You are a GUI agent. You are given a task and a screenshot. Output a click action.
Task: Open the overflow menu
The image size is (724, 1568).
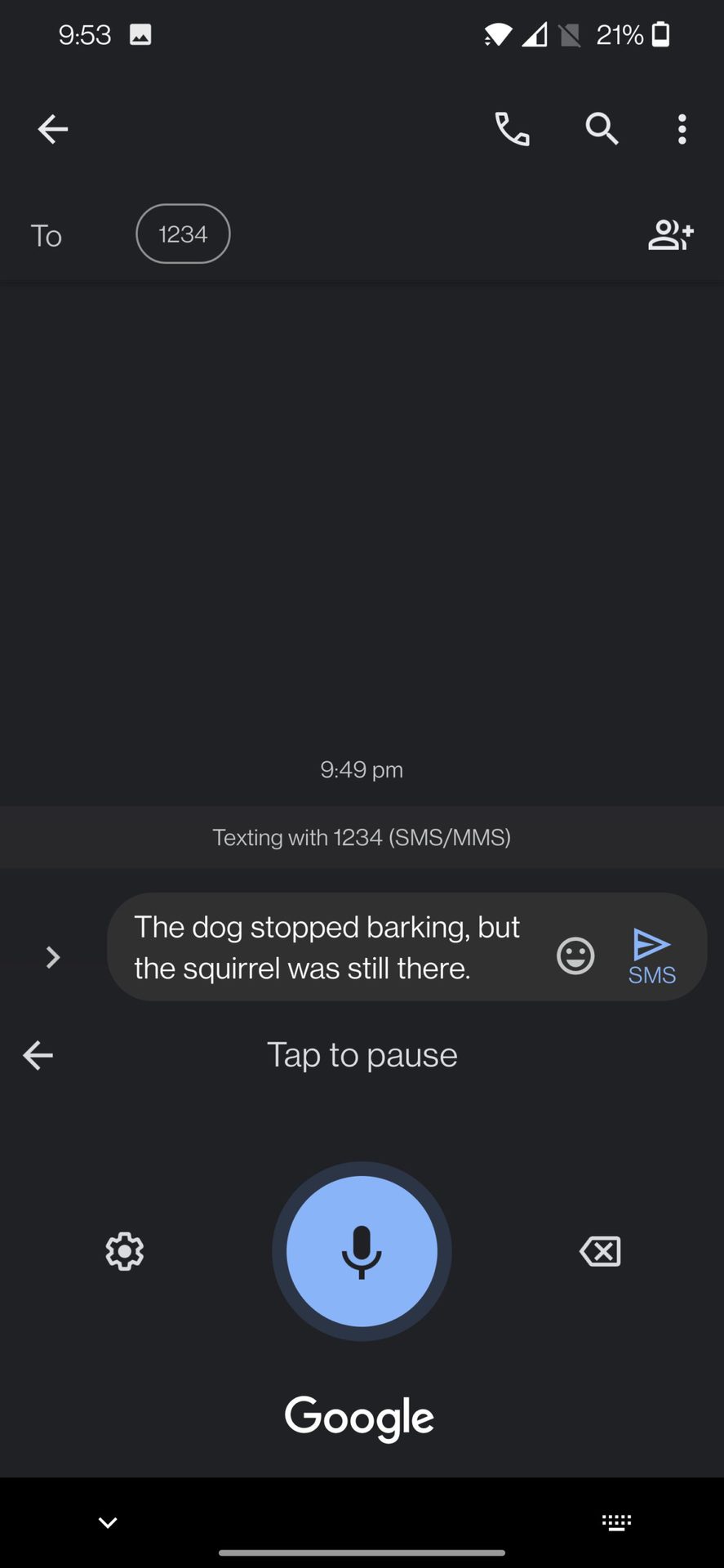pos(682,129)
